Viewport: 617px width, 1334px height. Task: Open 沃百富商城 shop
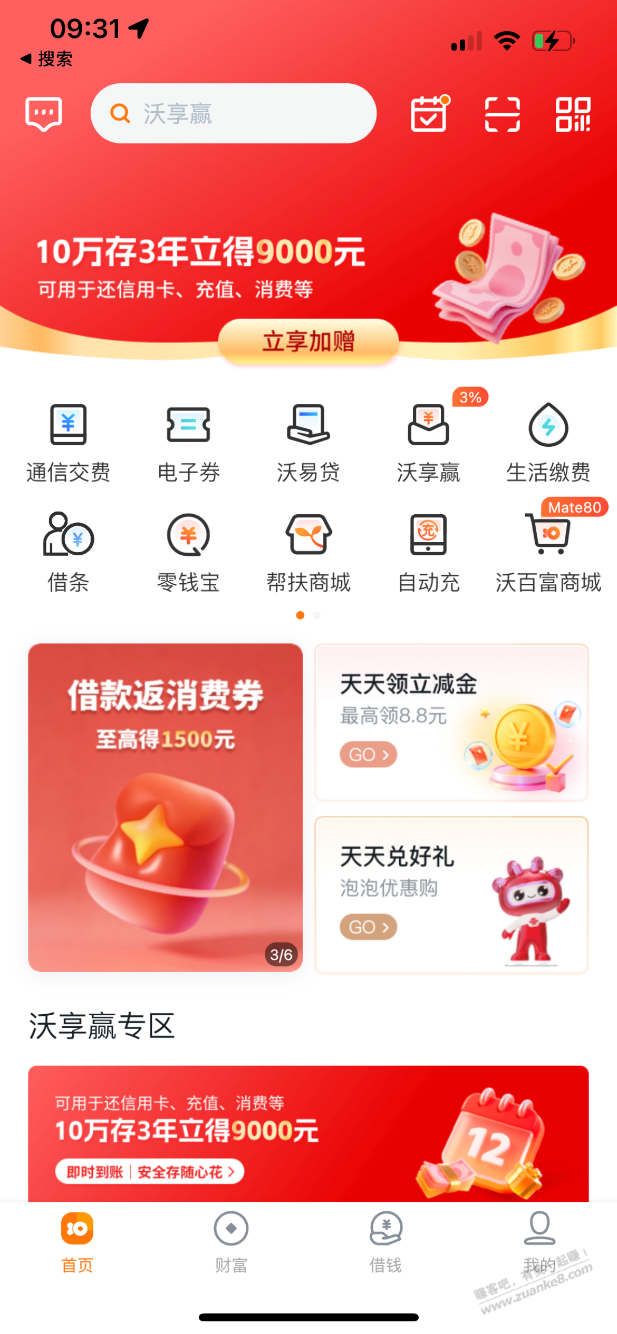(x=548, y=553)
